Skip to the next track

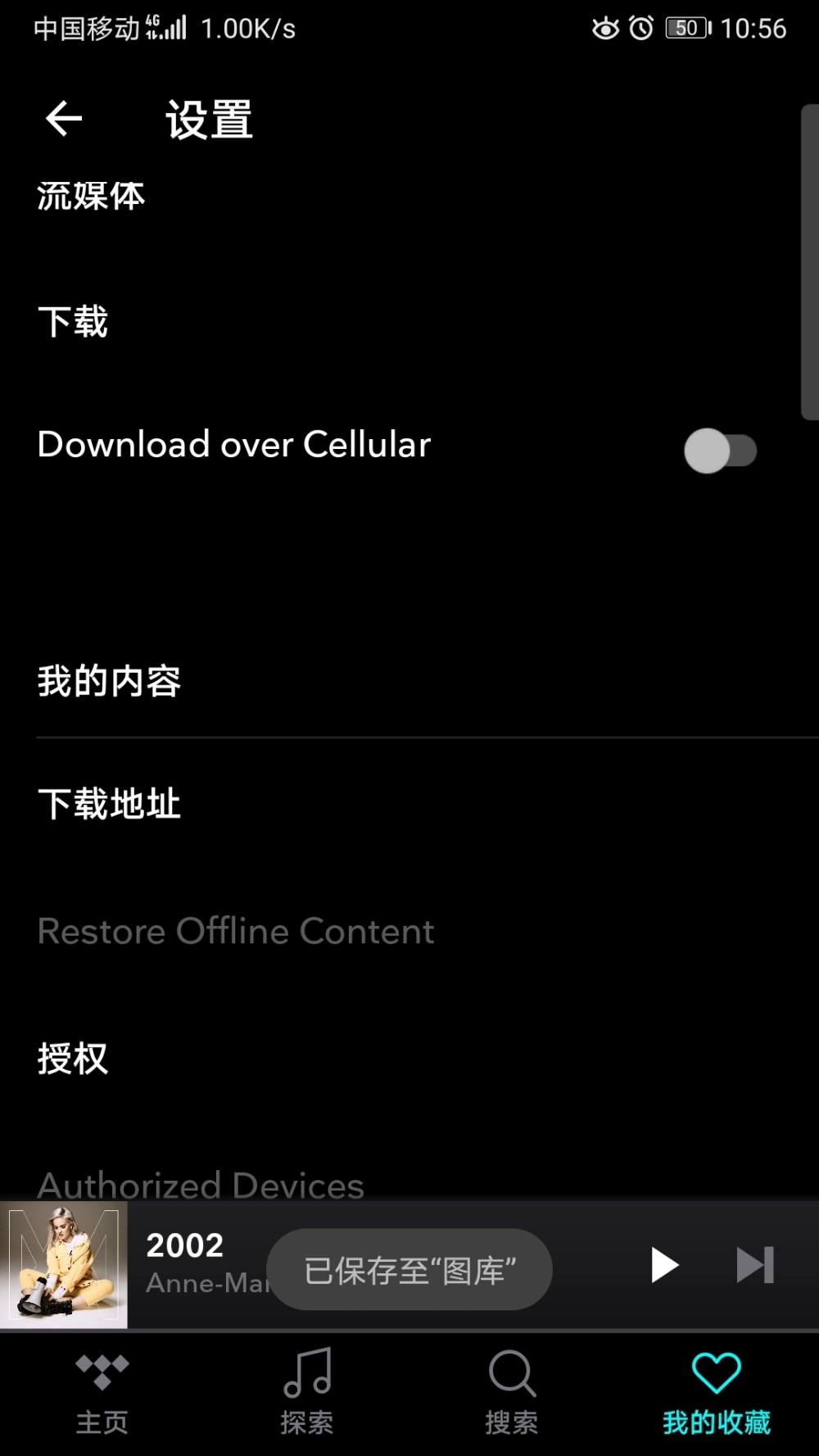(x=754, y=1264)
